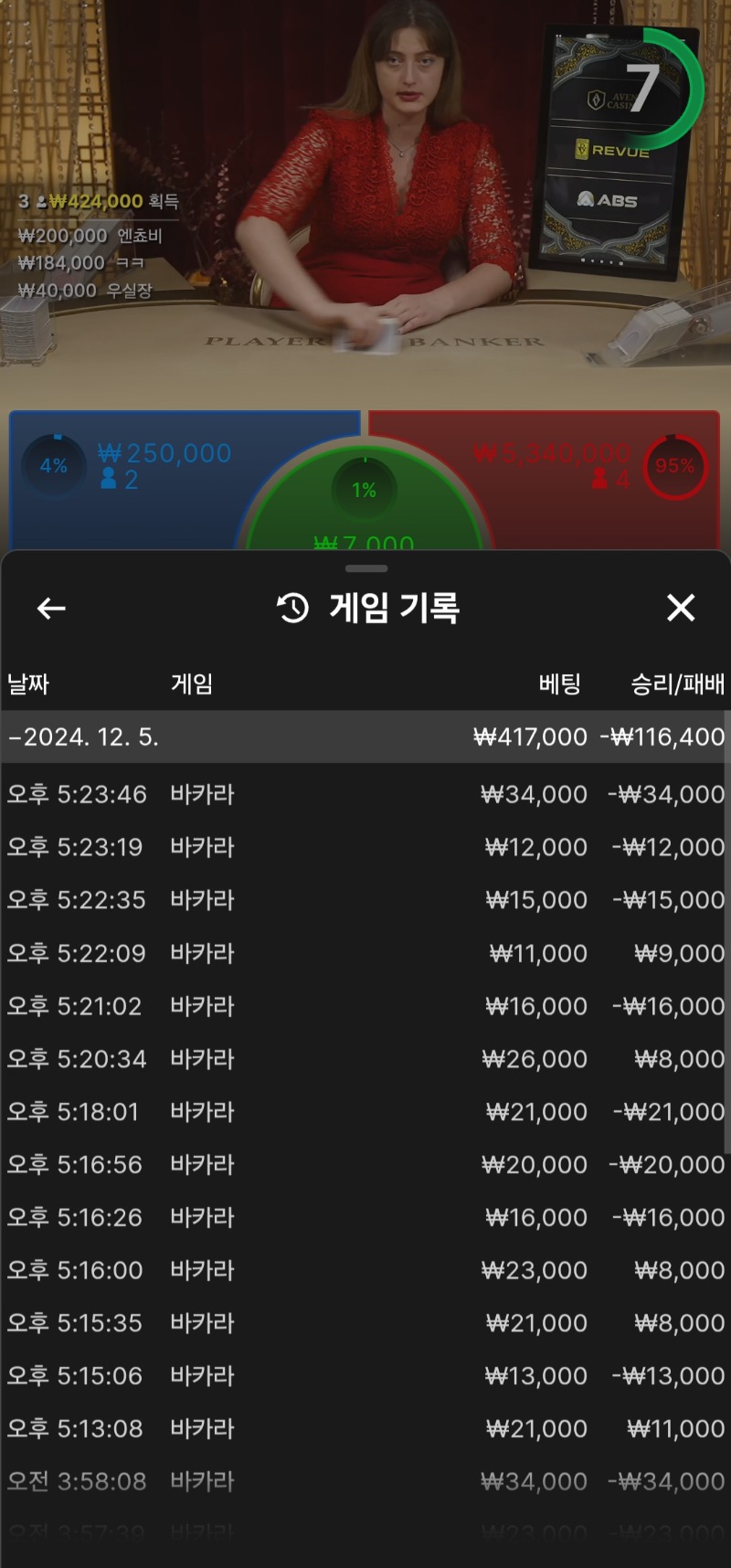Open the 오후 5:23:46 baccarat record
Screen dimensions: 731x1568
click(x=365, y=794)
